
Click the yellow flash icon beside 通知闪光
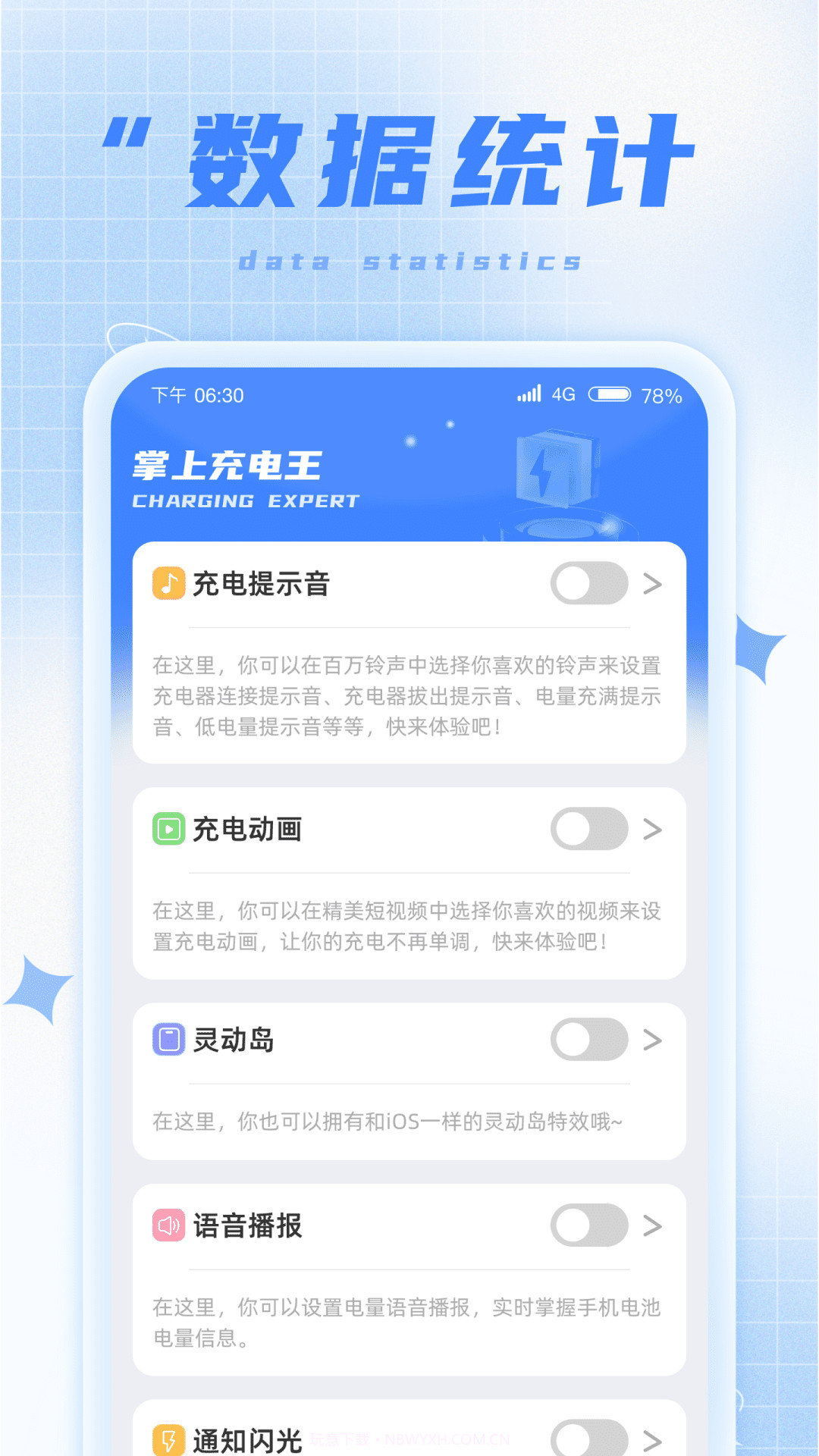(x=168, y=1440)
